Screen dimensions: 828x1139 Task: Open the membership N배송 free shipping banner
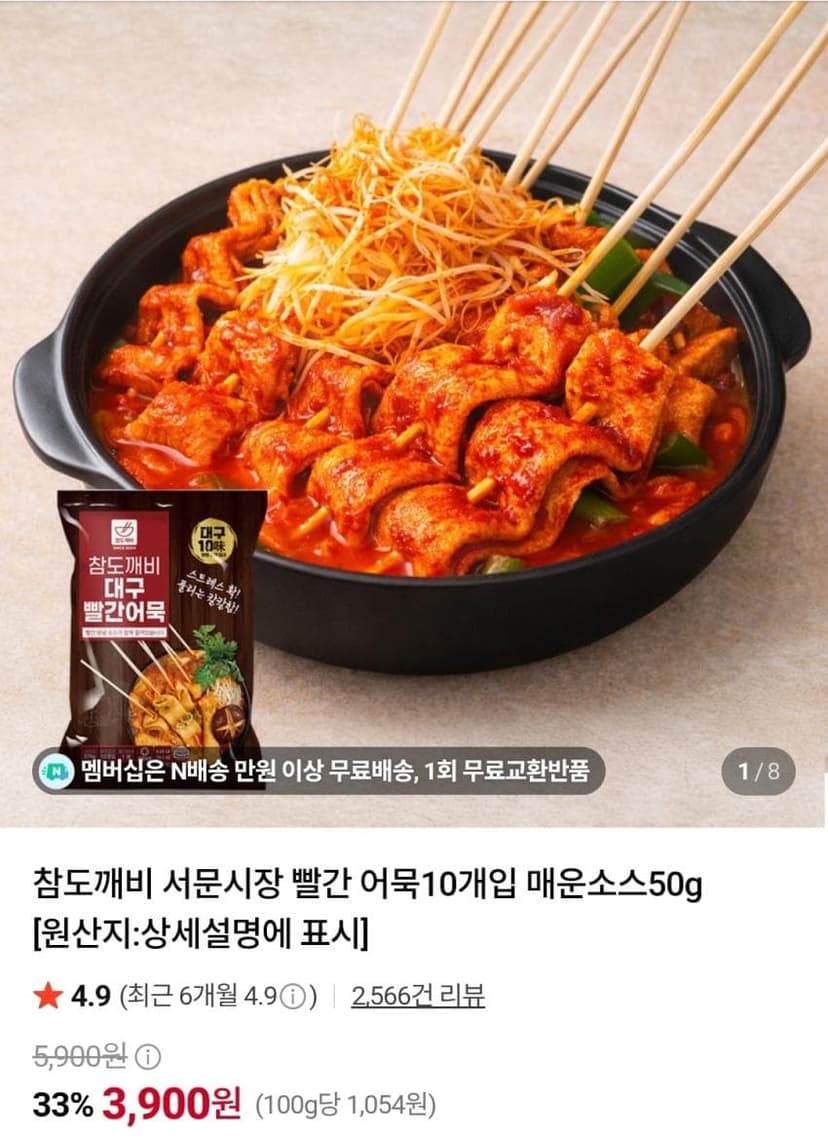318,771
